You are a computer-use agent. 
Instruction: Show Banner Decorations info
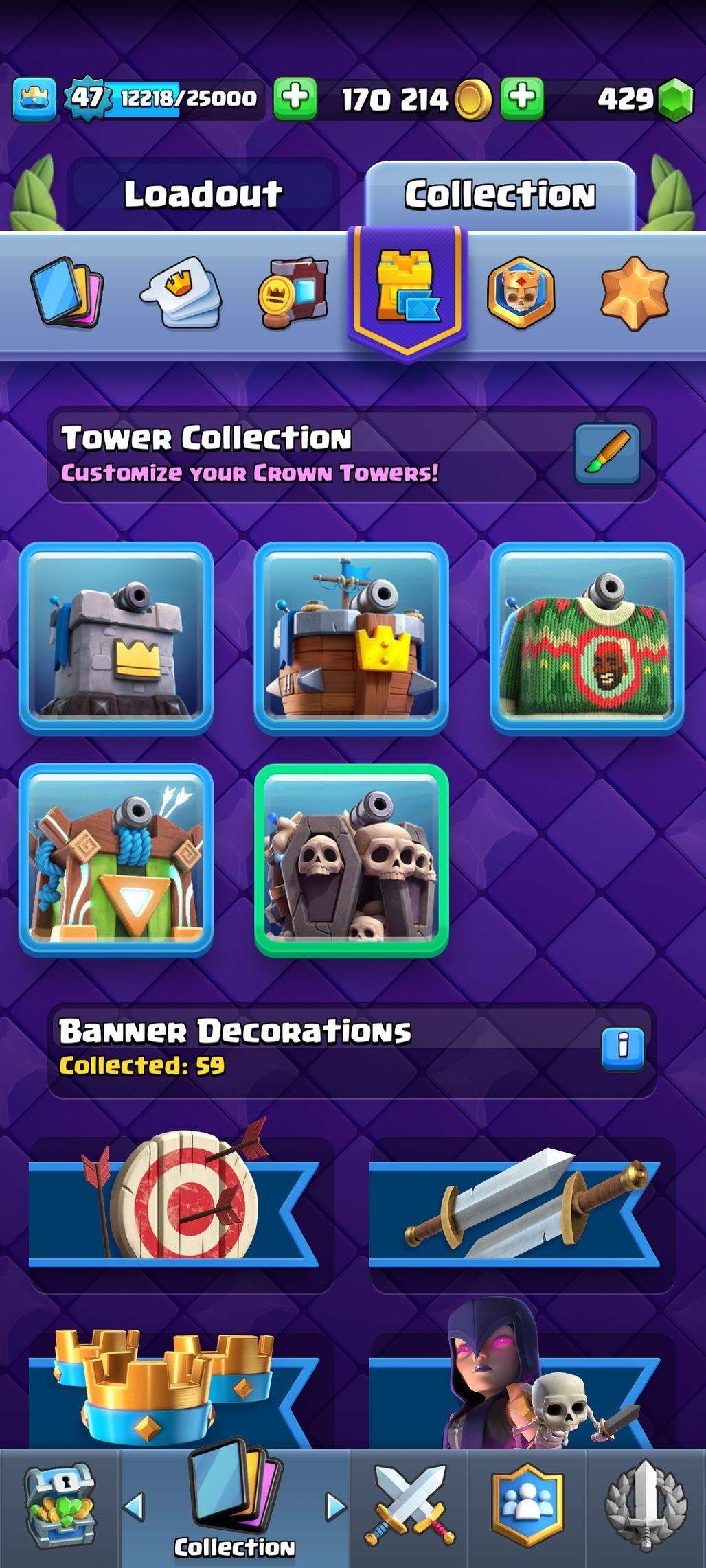(622, 1048)
